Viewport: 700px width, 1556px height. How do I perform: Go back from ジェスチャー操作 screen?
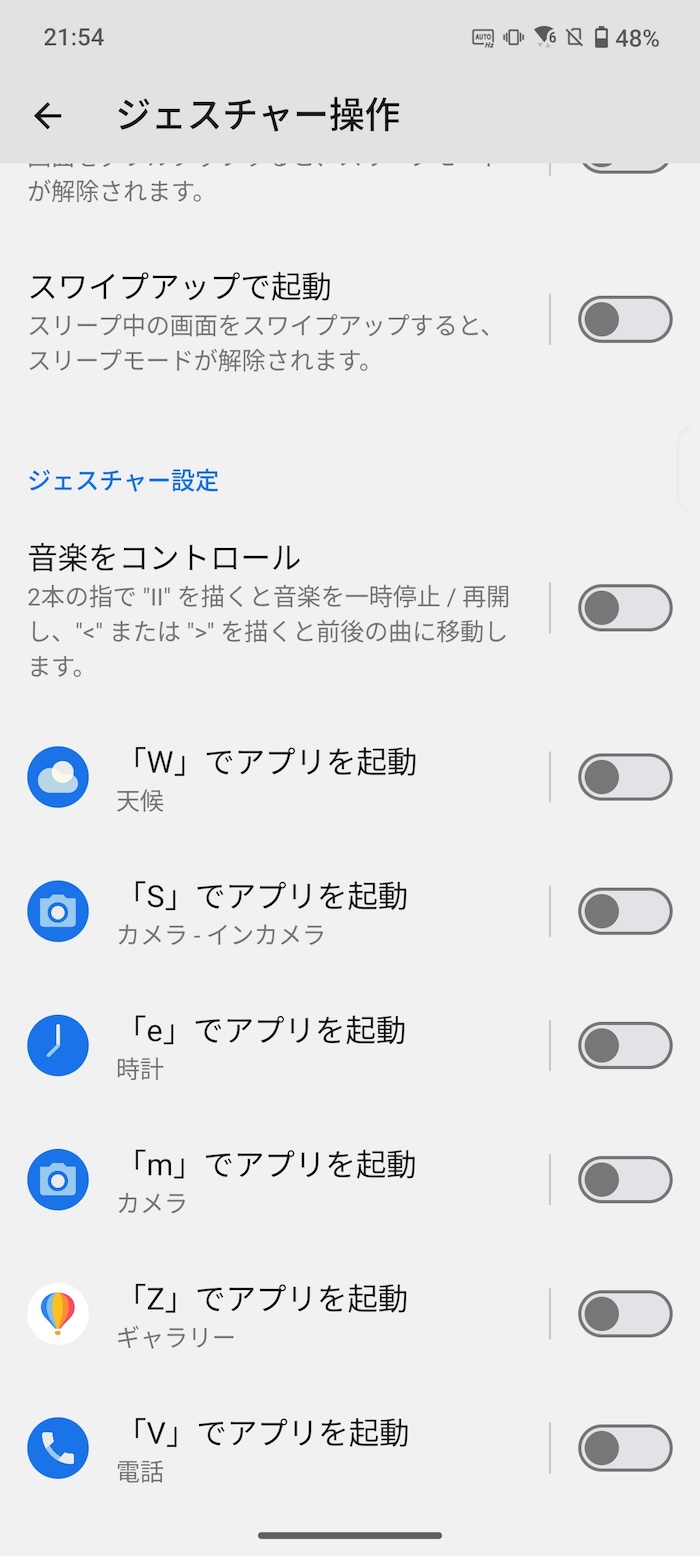click(48, 116)
